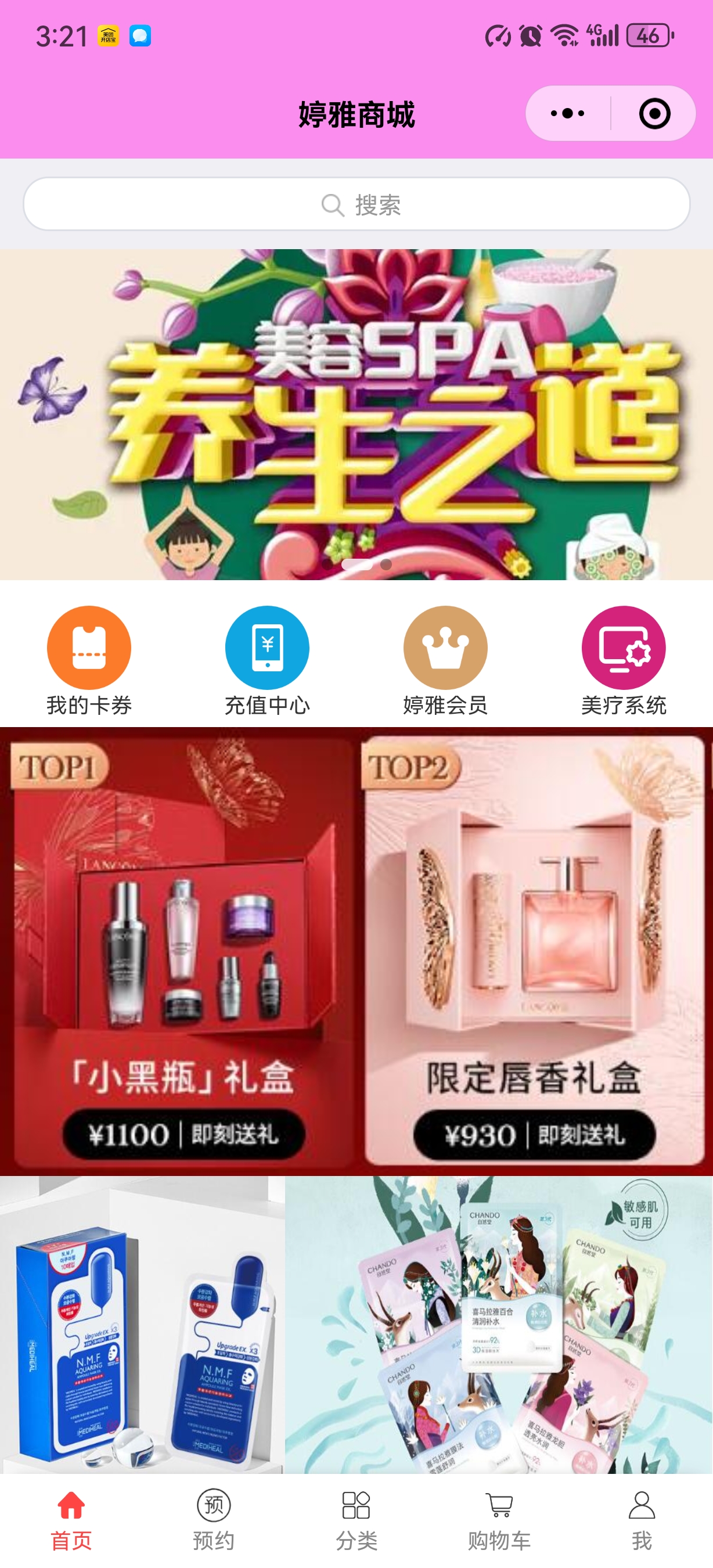Open the 美容SPA养生之道 banner
The height and width of the screenshot is (1568, 713).
pyautogui.click(x=356, y=414)
